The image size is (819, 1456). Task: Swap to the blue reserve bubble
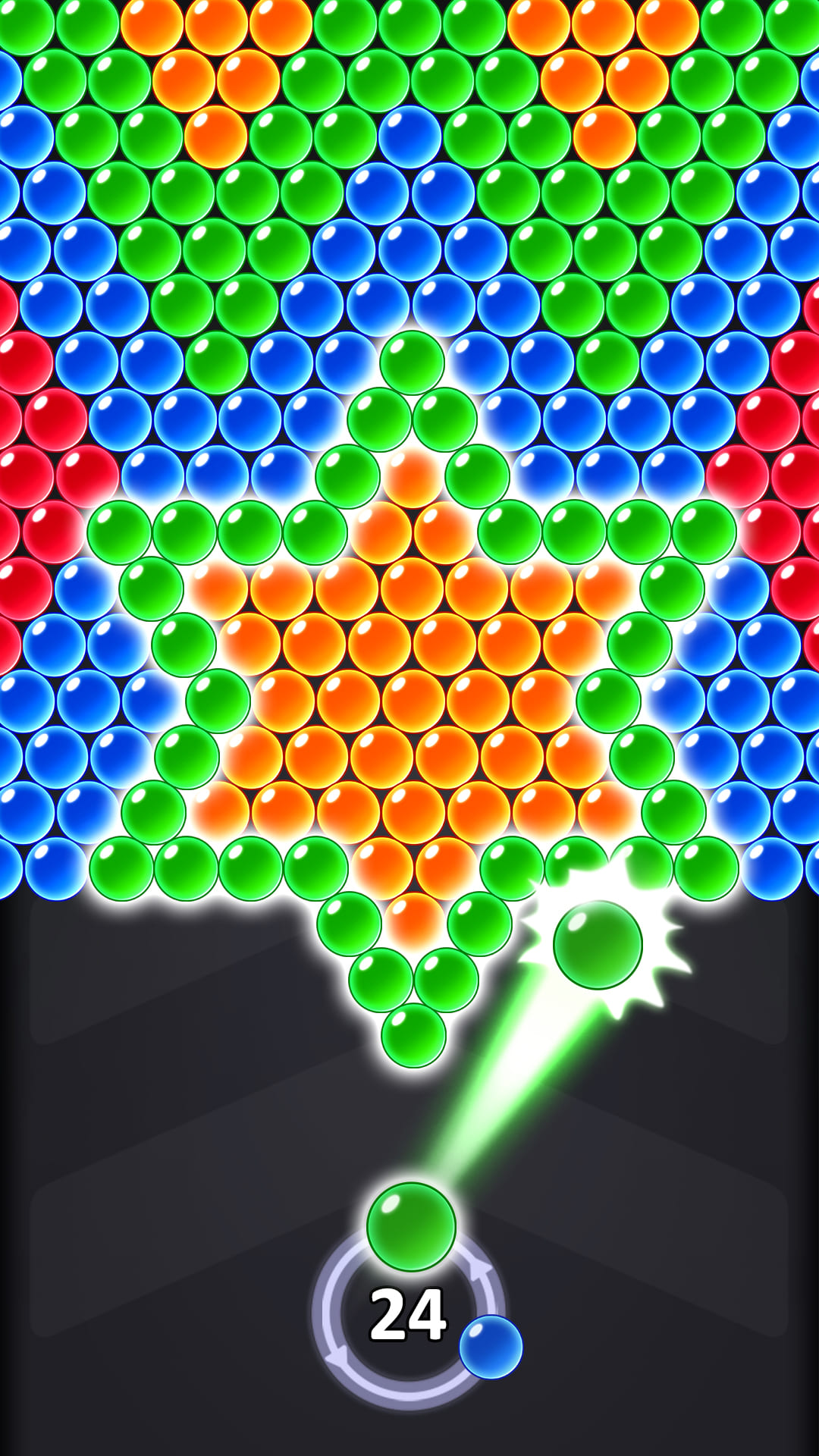click(x=491, y=1347)
